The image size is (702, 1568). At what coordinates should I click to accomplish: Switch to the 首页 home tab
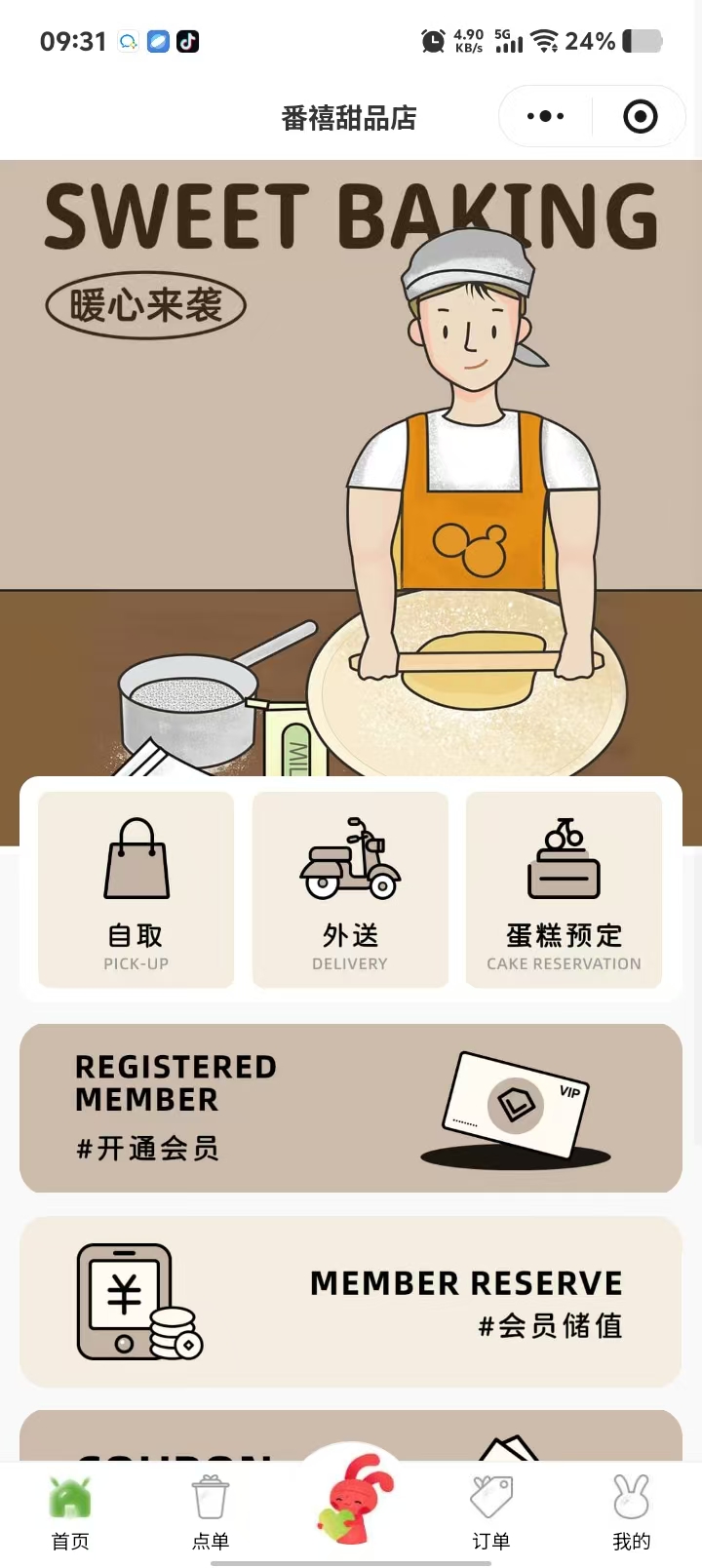point(70,1513)
